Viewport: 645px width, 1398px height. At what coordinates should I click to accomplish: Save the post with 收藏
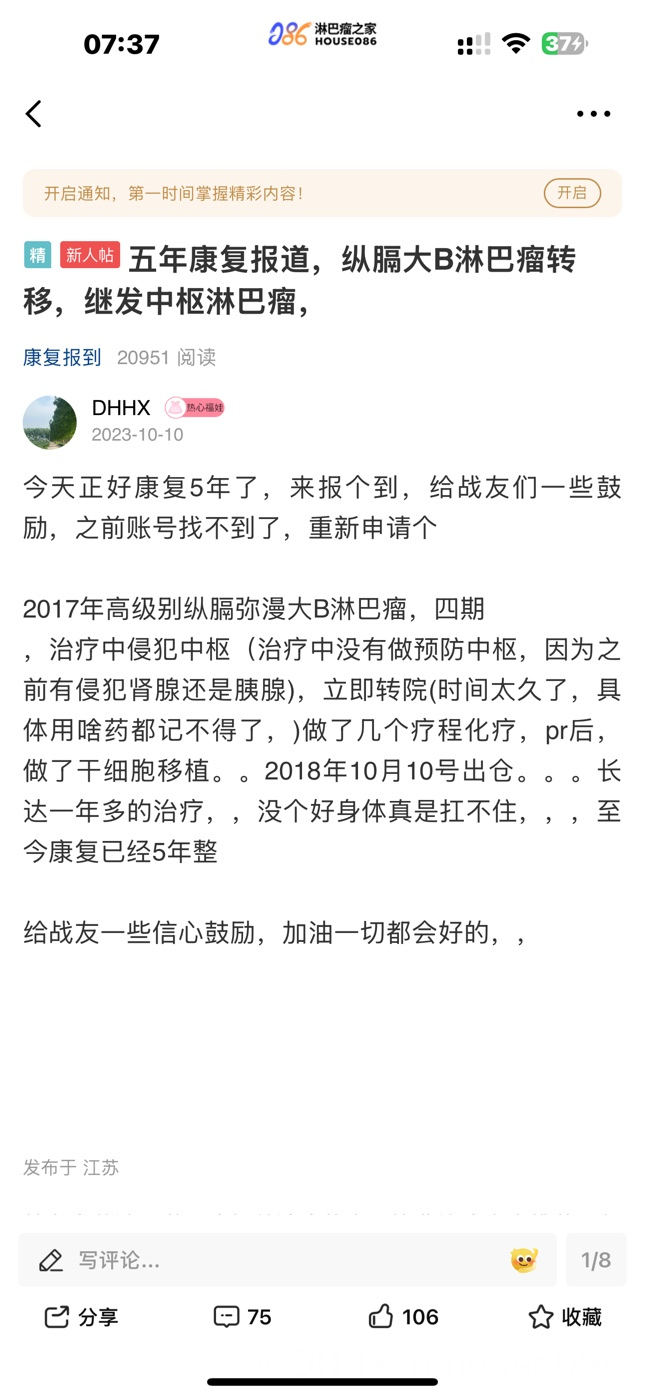point(565,1317)
